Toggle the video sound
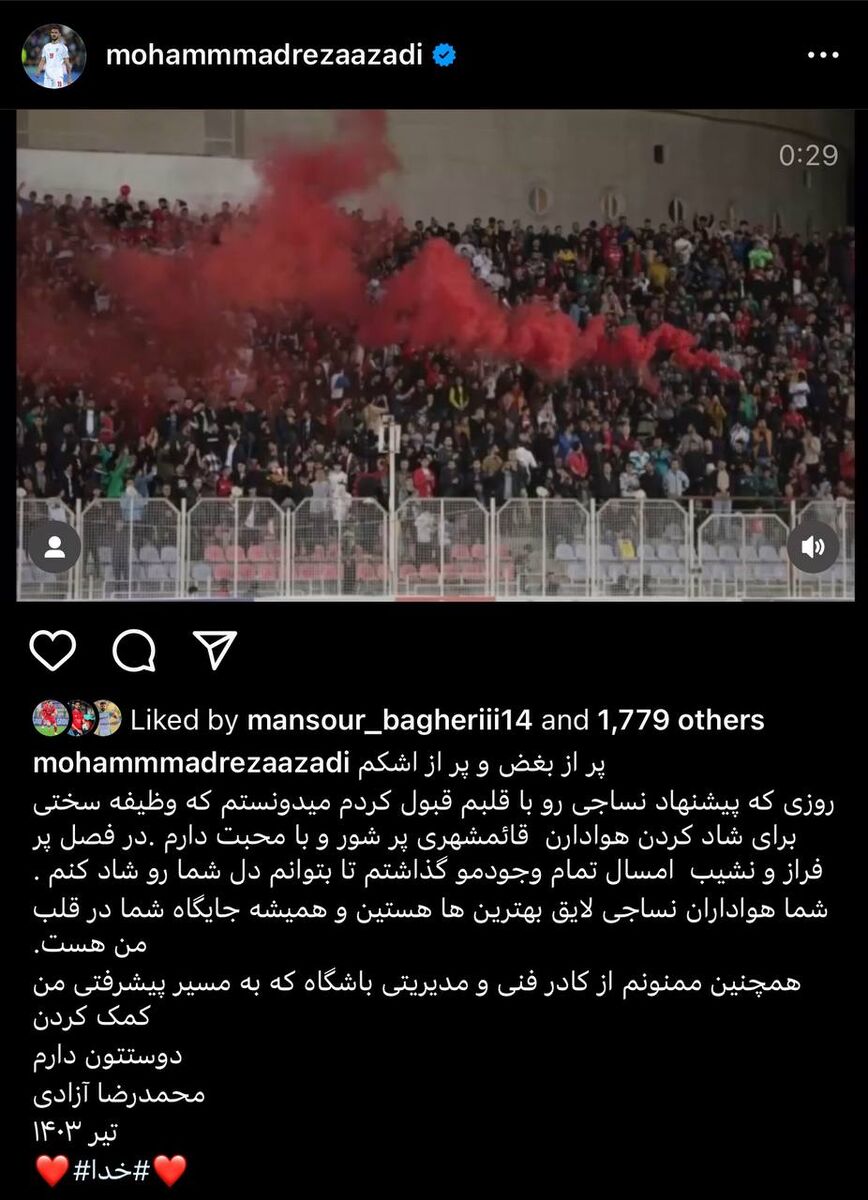This screenshot has height=1200, width=868. tap(813, 547)
